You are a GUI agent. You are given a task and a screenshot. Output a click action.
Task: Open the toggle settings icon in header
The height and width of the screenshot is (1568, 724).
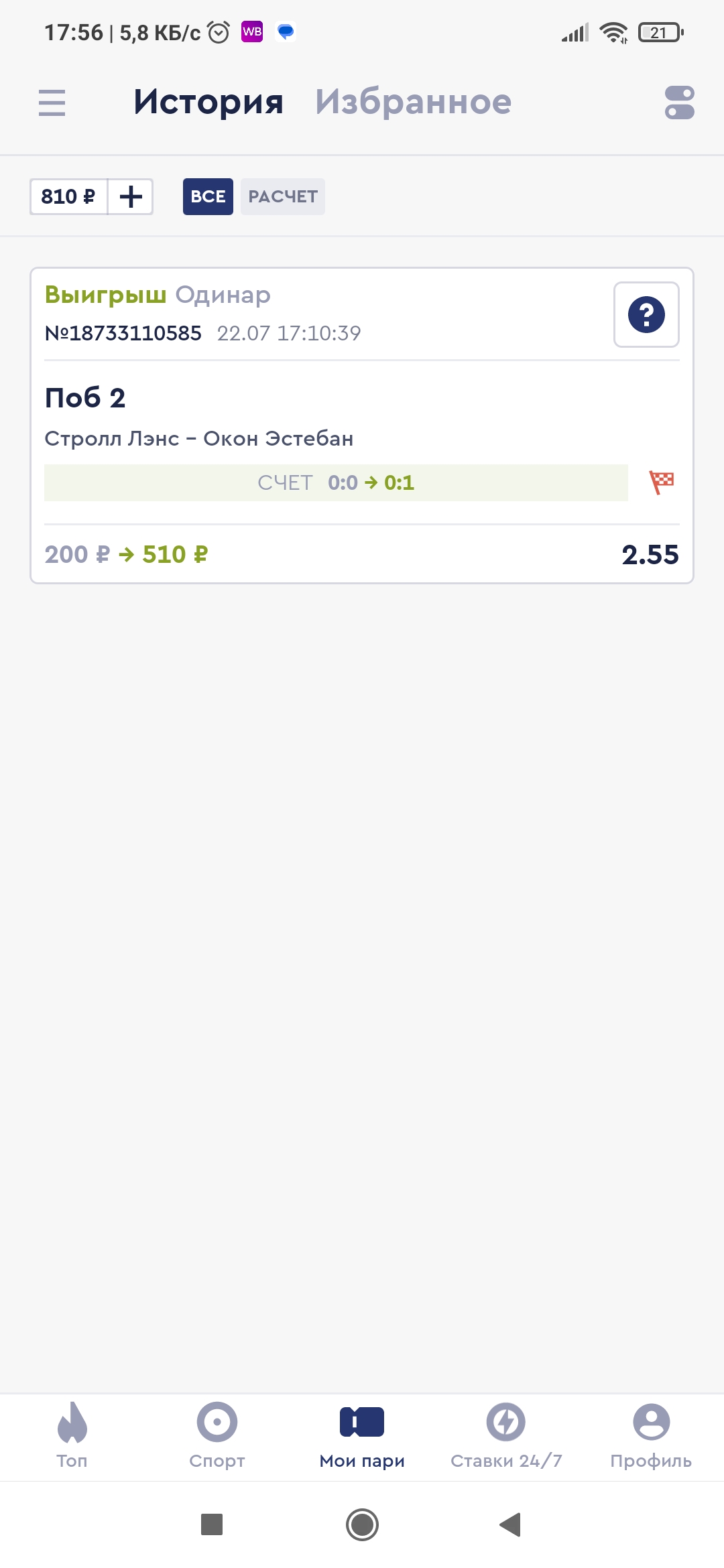679,103
